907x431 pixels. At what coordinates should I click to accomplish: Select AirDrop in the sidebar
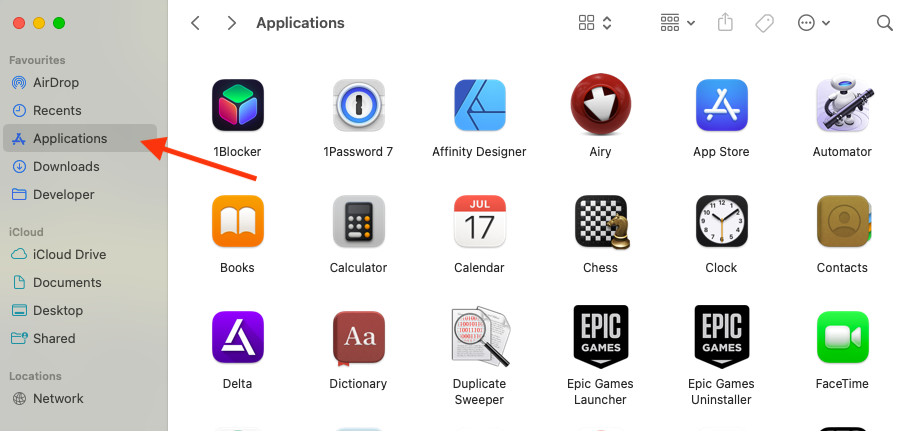click(55, 82)
